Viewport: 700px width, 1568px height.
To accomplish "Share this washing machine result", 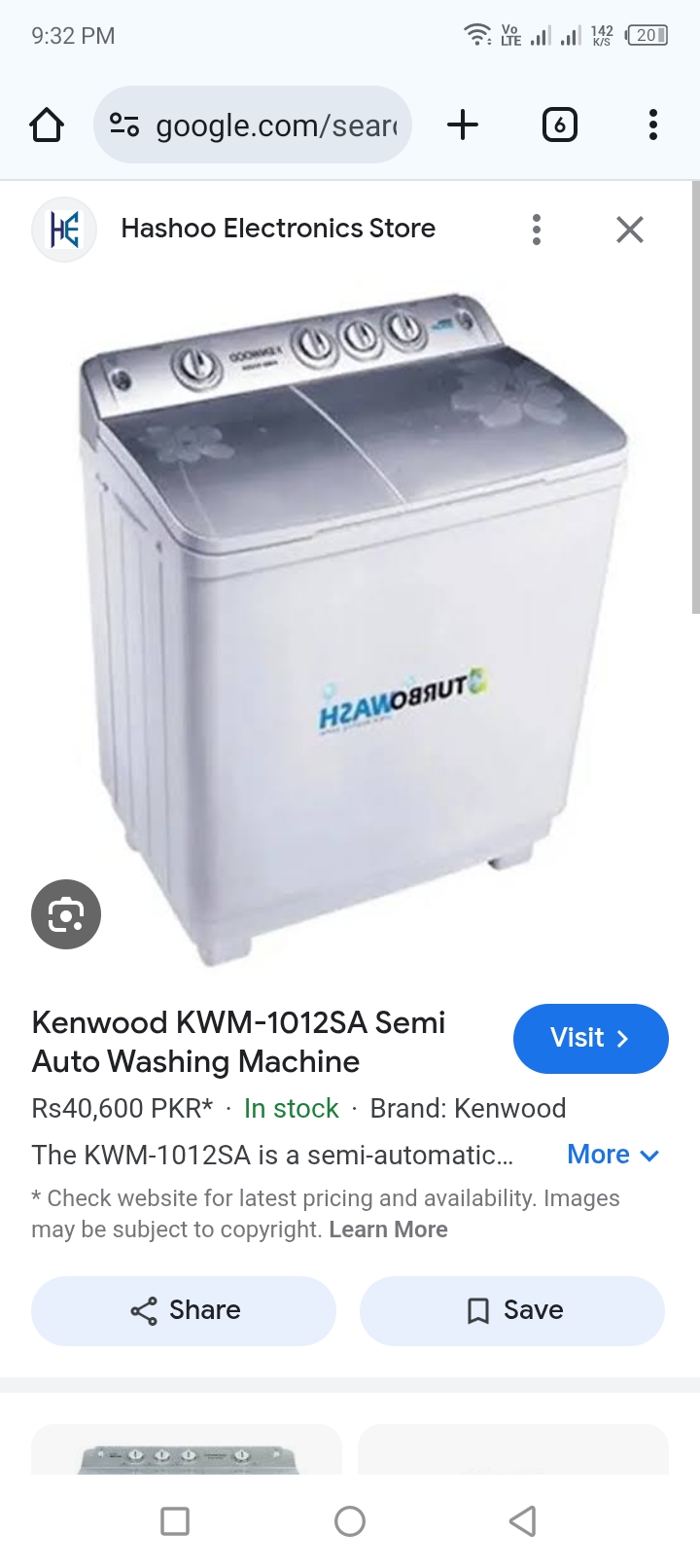I will click(184, 1310).
